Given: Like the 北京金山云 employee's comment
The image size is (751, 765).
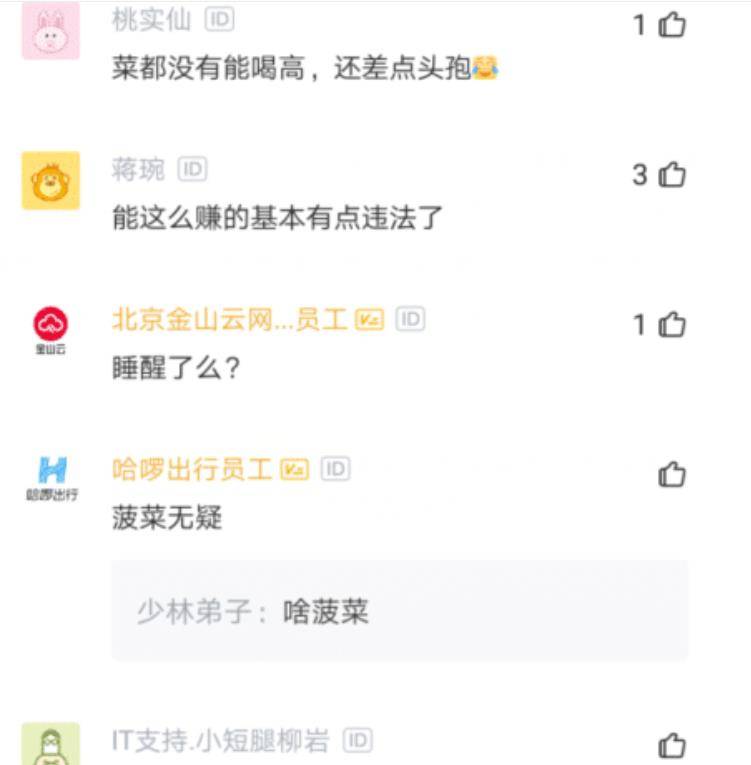Looking at the screenshot, I should point(673,325).
